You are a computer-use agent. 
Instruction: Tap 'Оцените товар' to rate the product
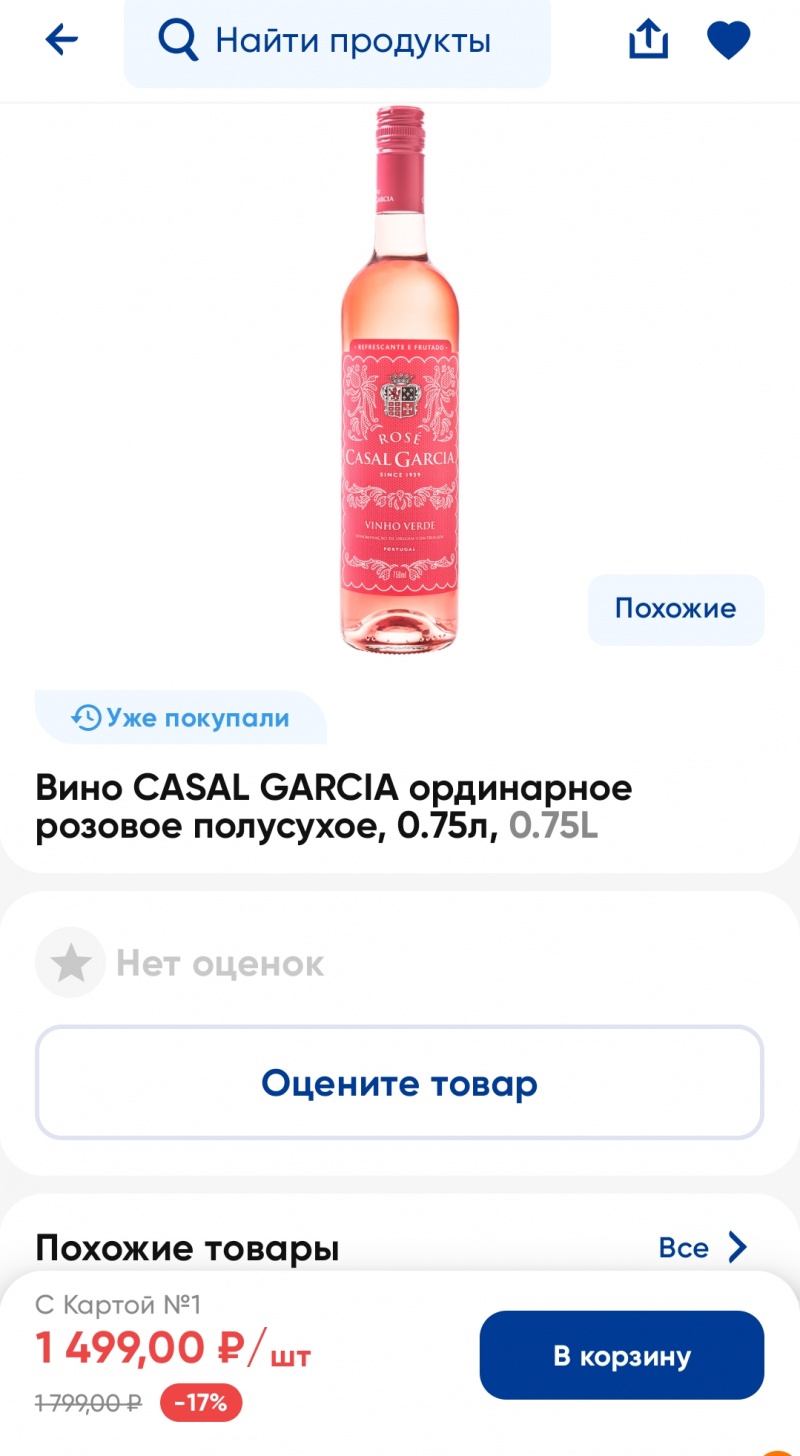(x=399, y=1083)
